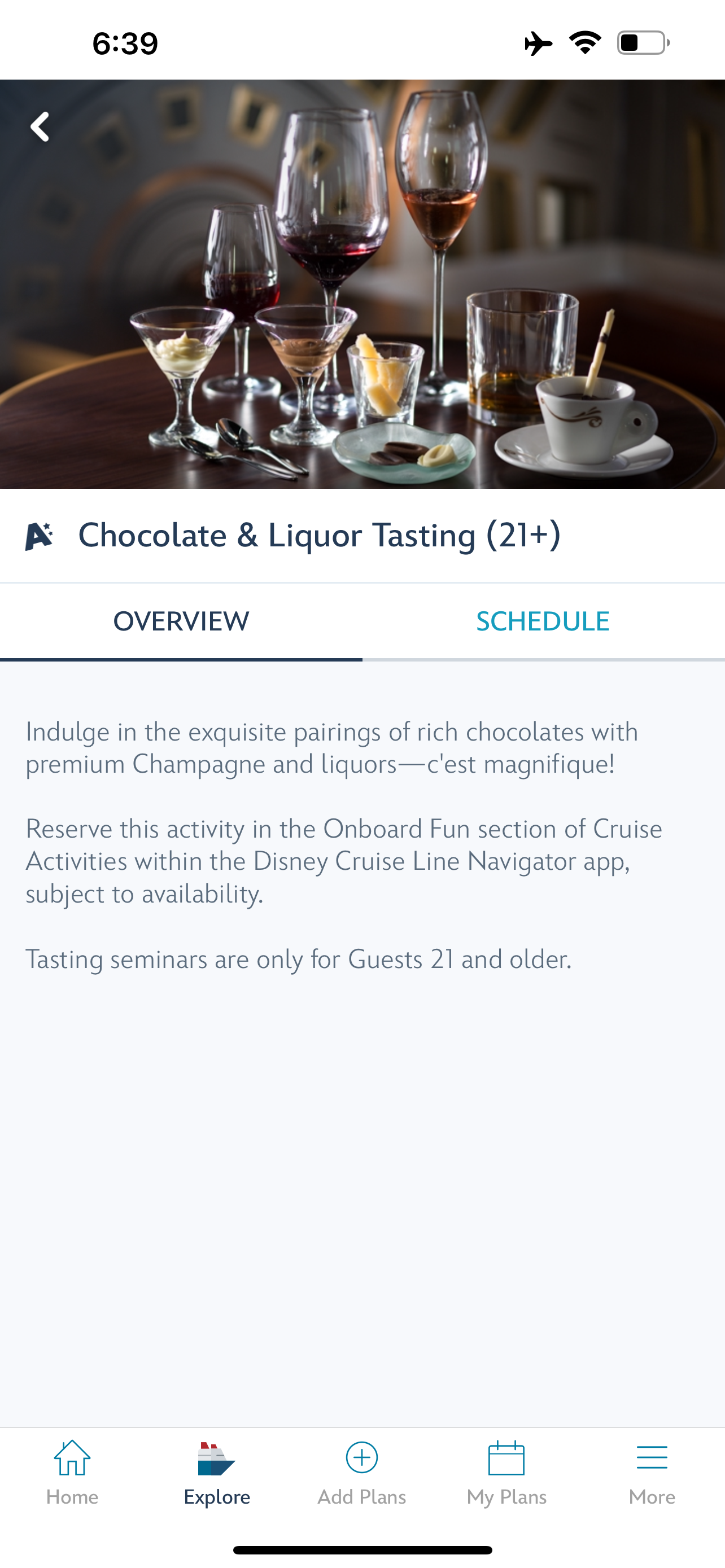
Task: View My Plans calendar
Action: coord(507,1473)
